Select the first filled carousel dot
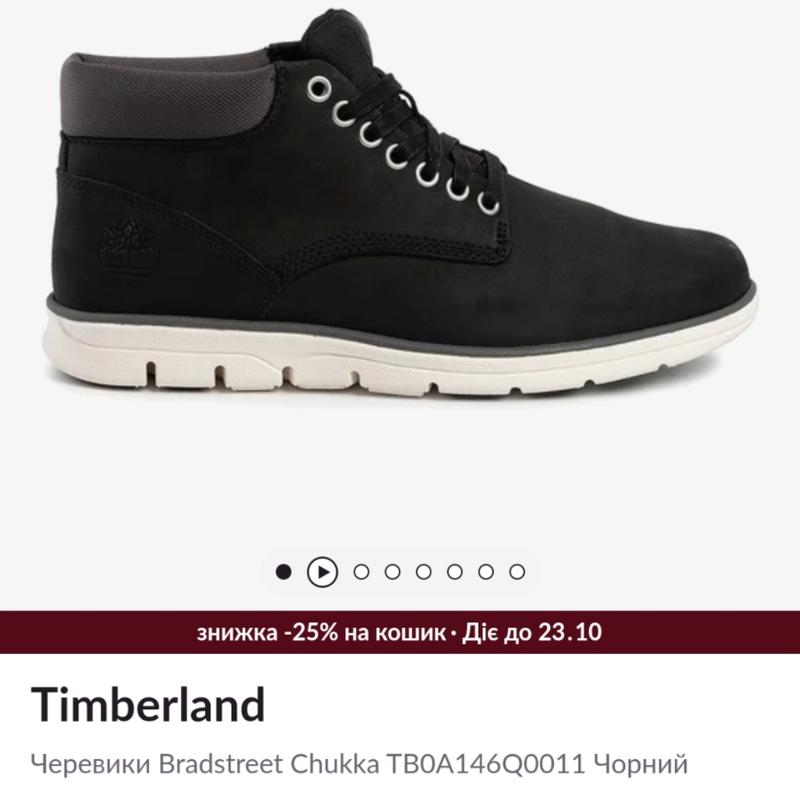This screenshot has width=800, height=800. point(284,572)
